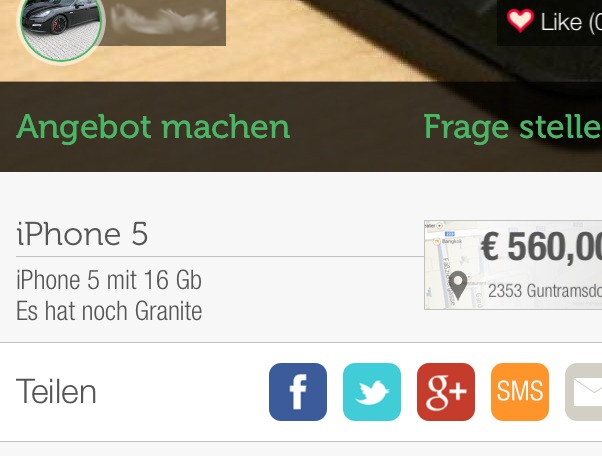Share the listing on Facebook
This screenshot has height=456, width=602.
tap(298, 392)
